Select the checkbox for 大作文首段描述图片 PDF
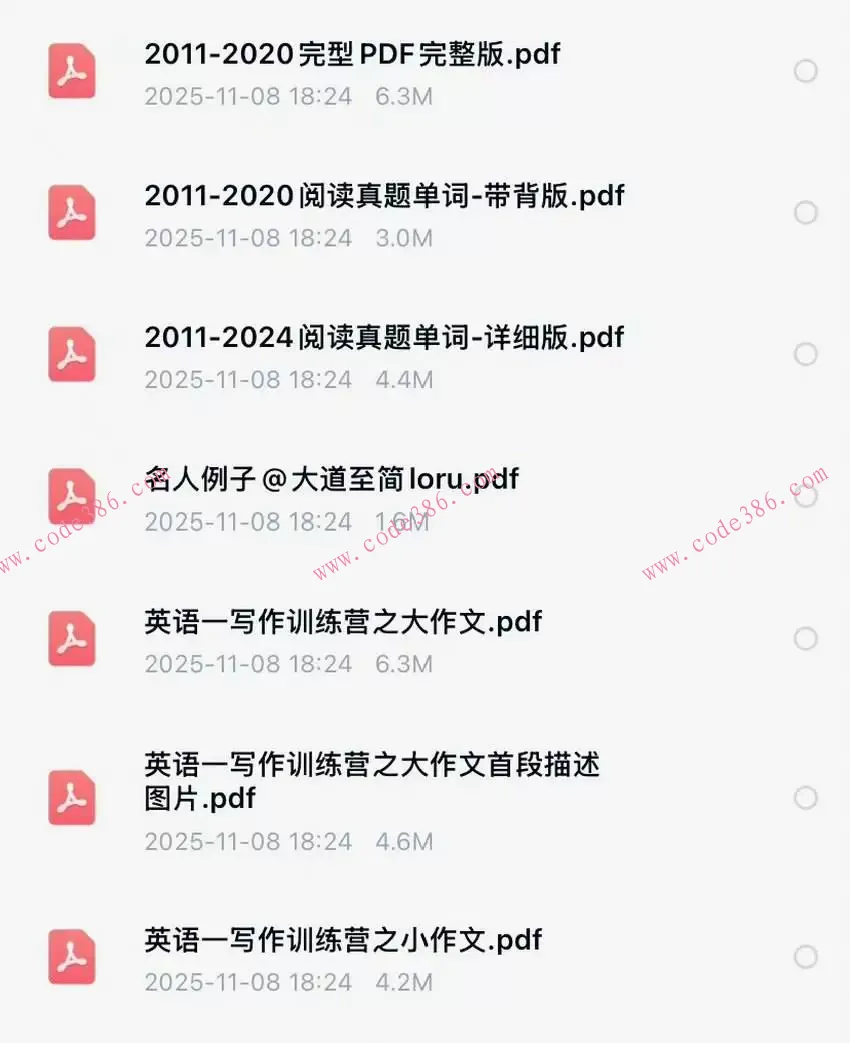850x1043 pixels. [806, 798]
